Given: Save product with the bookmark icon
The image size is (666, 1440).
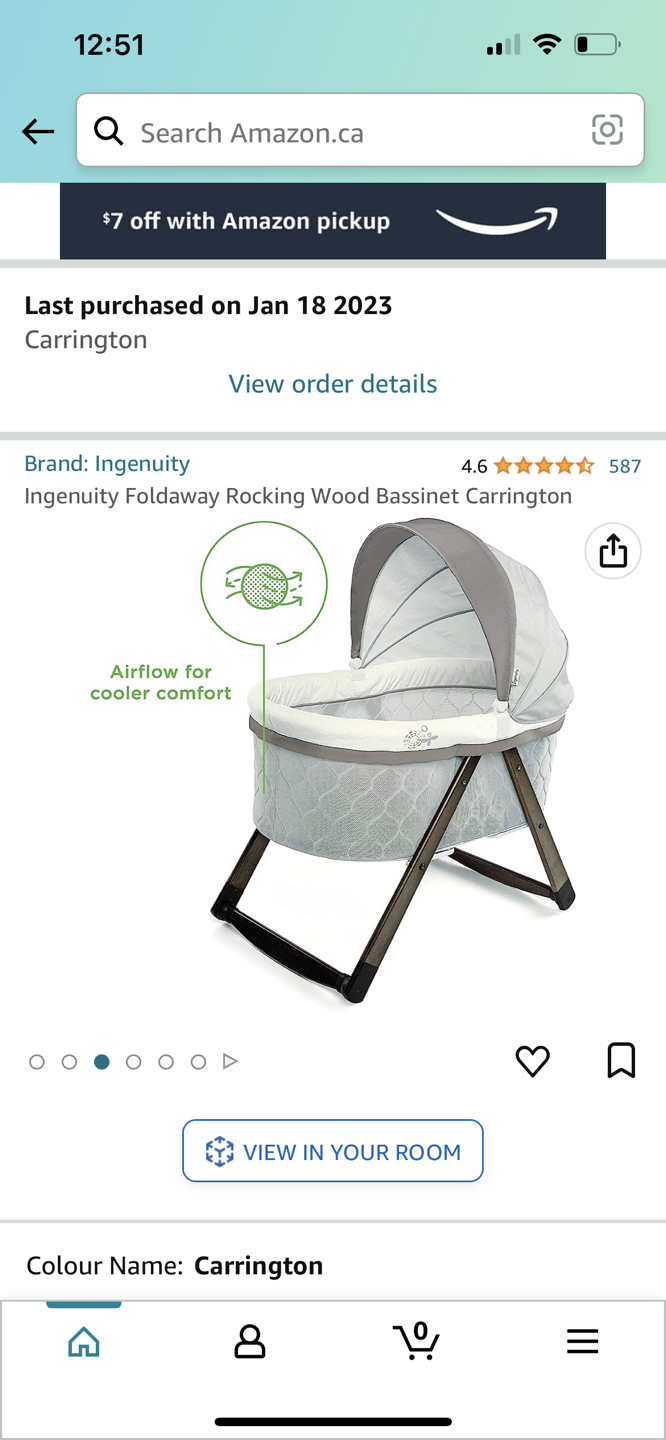Looking at the screenshot, I should 621,1060.
